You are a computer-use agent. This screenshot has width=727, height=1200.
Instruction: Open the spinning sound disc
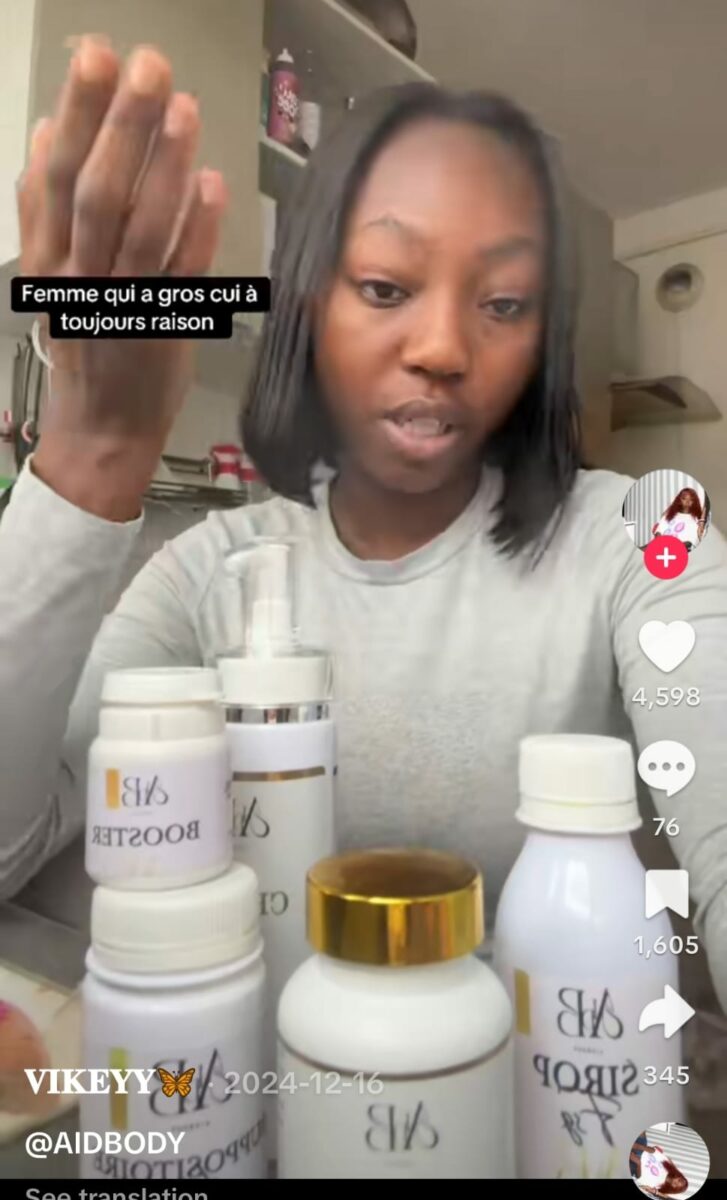click(668, 1160)
